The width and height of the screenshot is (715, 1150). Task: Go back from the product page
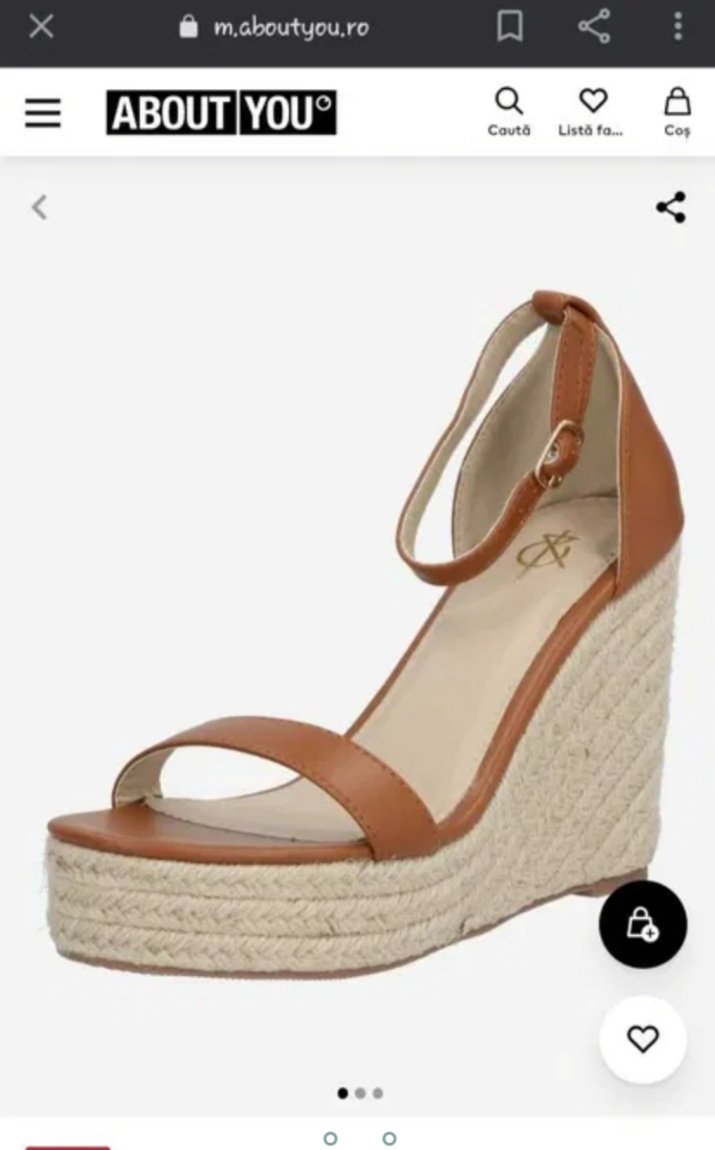(x=40, y=208)
